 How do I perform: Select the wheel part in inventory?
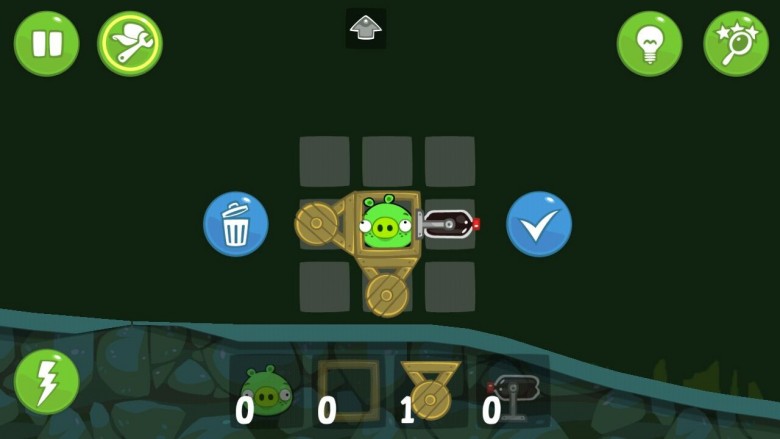click(x=430, y=390)
